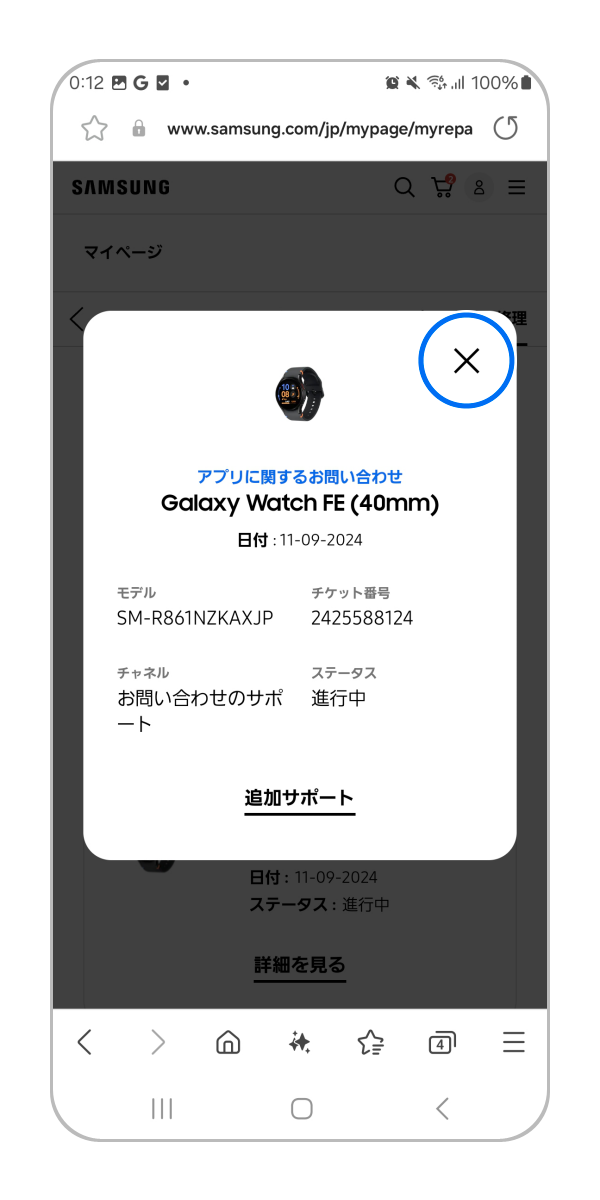This screenshot has height=1200, width=600.
Task: Open the browser tools menu
Action: point(514,1043)
